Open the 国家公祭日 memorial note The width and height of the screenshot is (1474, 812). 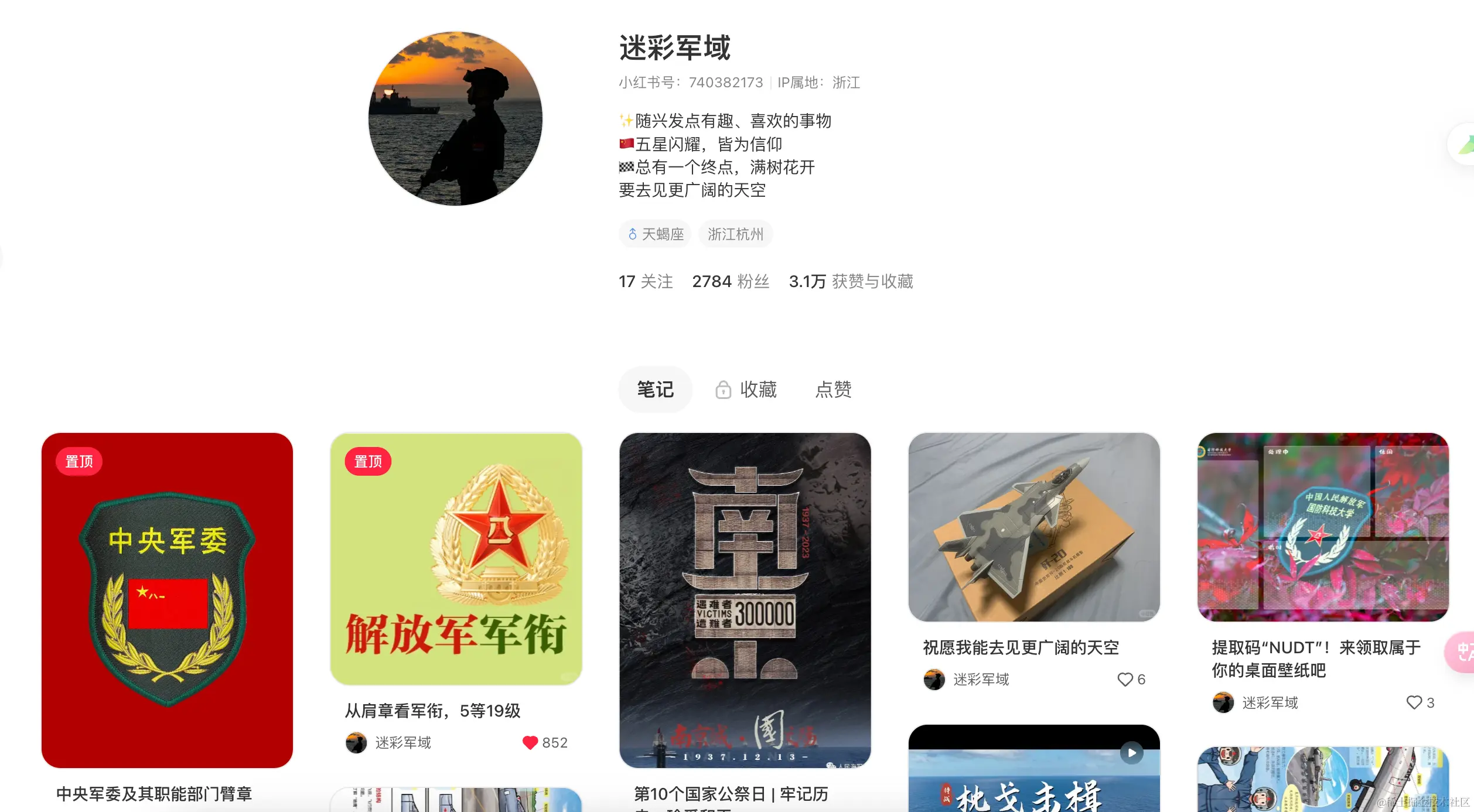745,600
